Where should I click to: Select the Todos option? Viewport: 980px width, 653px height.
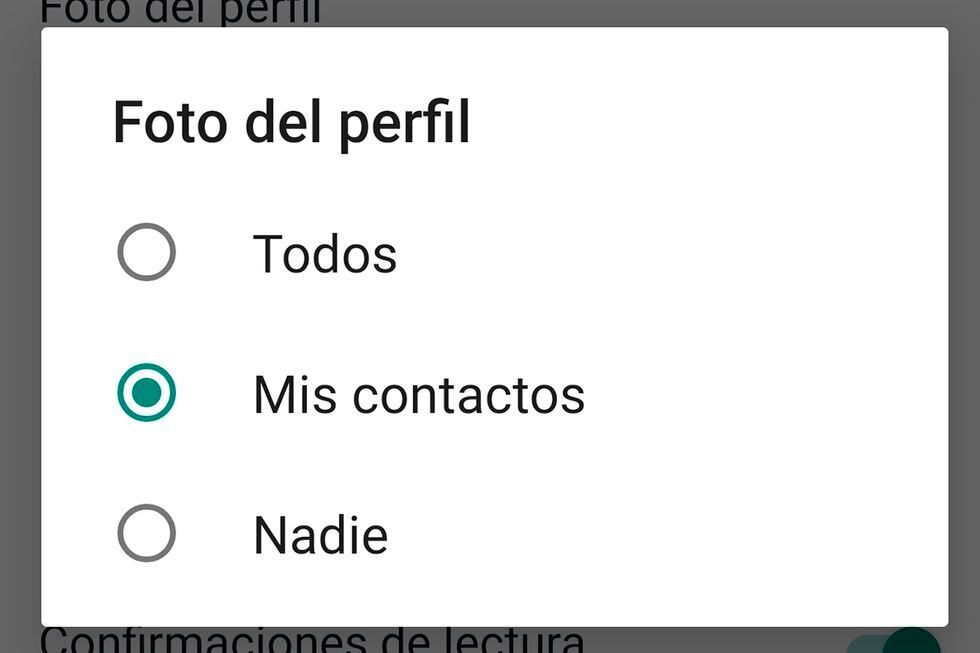point(147,252)
